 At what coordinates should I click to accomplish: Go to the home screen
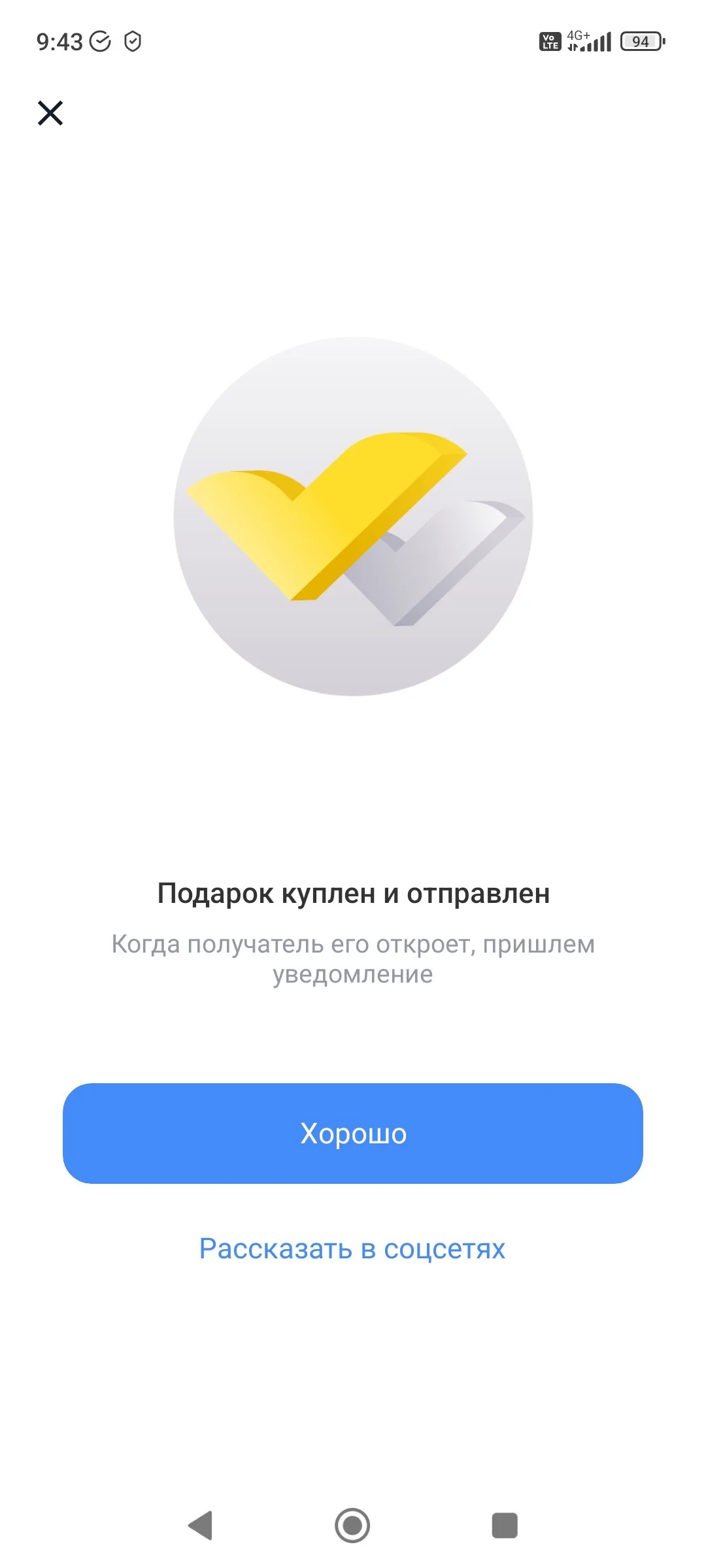pos(352,1526)
